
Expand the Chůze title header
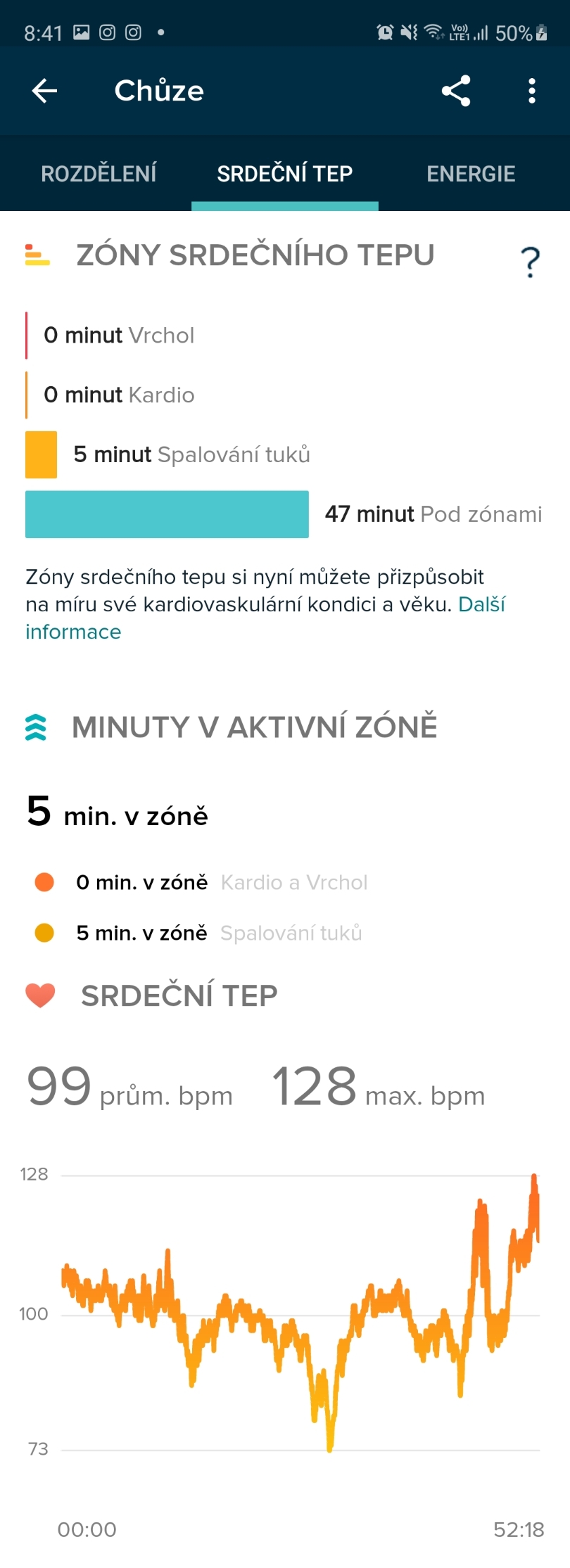click(x=158, y=90)
